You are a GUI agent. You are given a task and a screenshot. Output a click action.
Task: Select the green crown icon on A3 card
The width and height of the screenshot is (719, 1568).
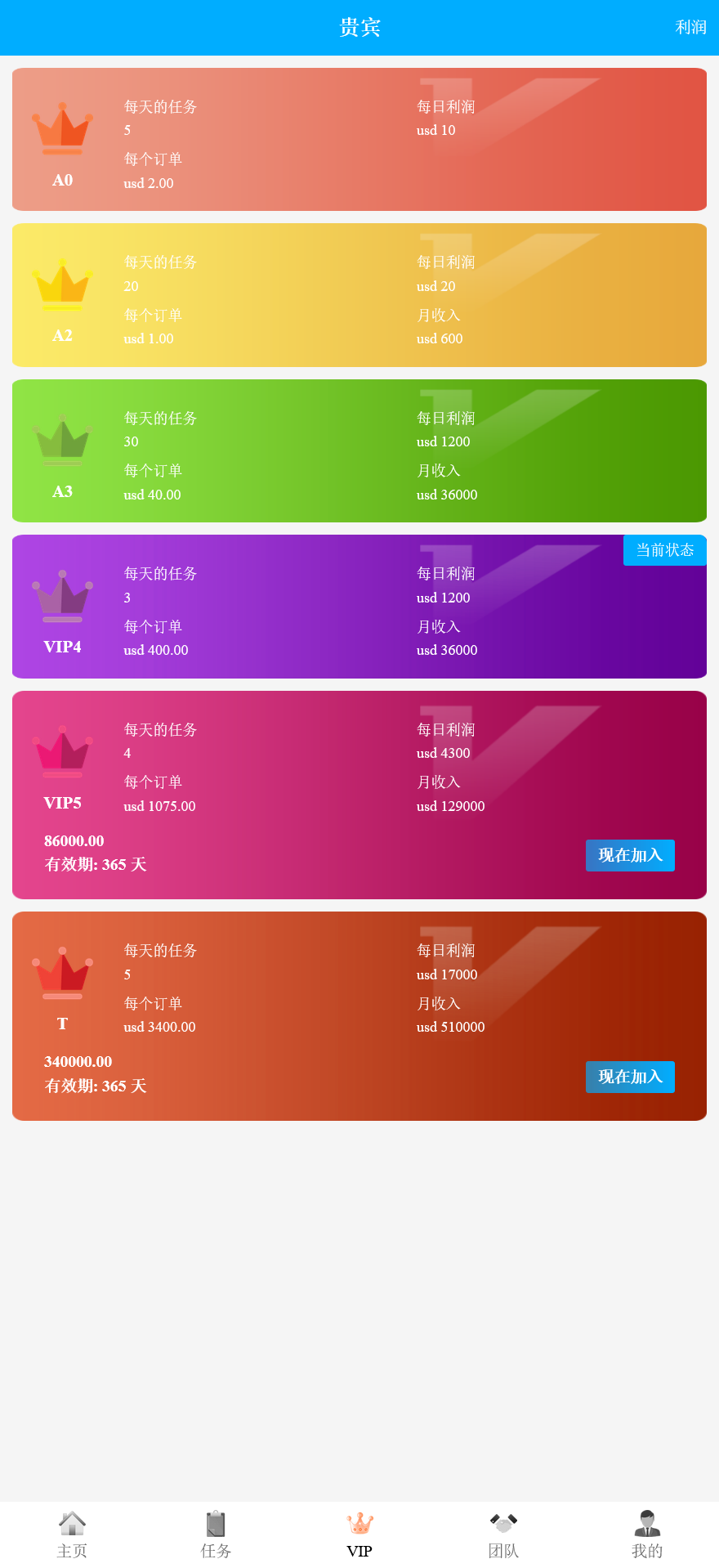coord(62,439)
